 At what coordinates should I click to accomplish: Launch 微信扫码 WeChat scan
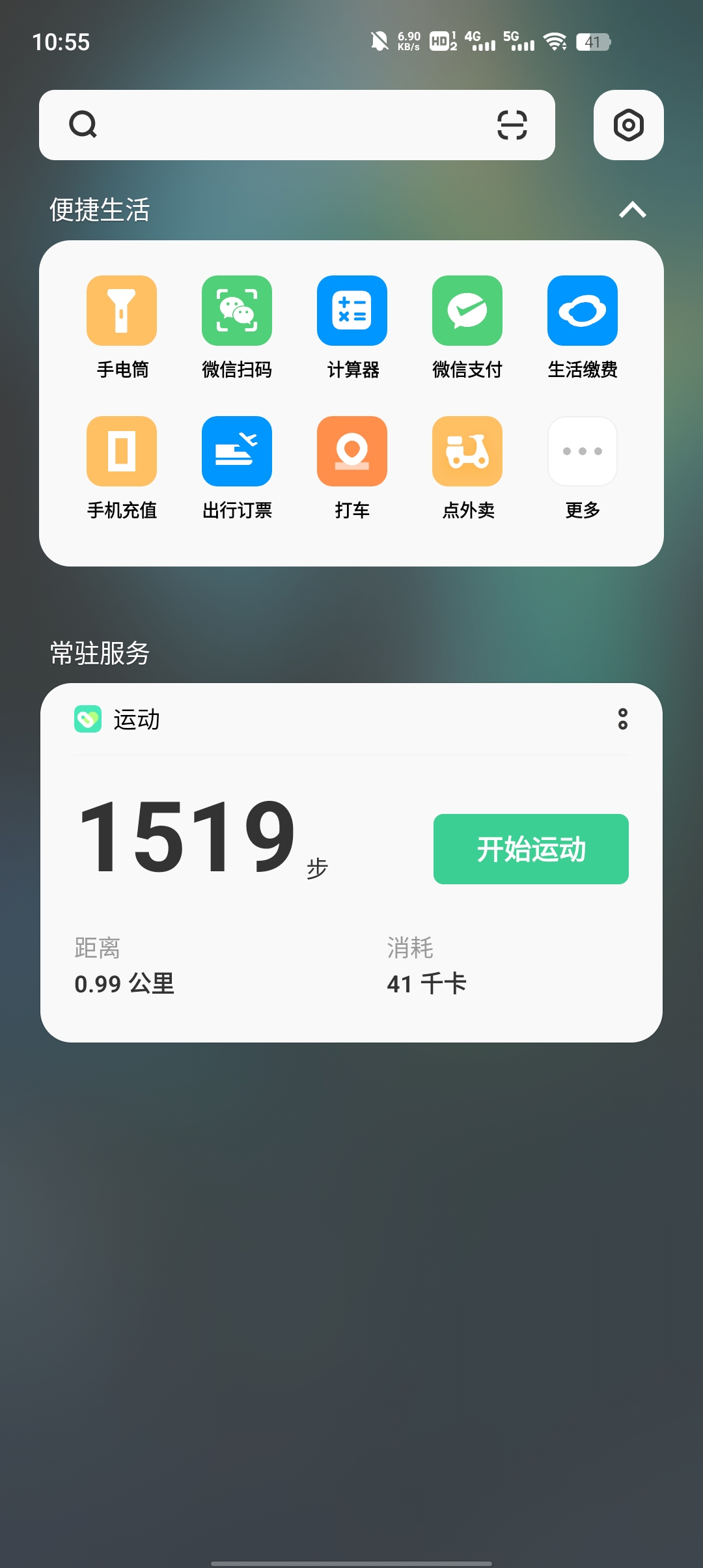pos(236,311)
